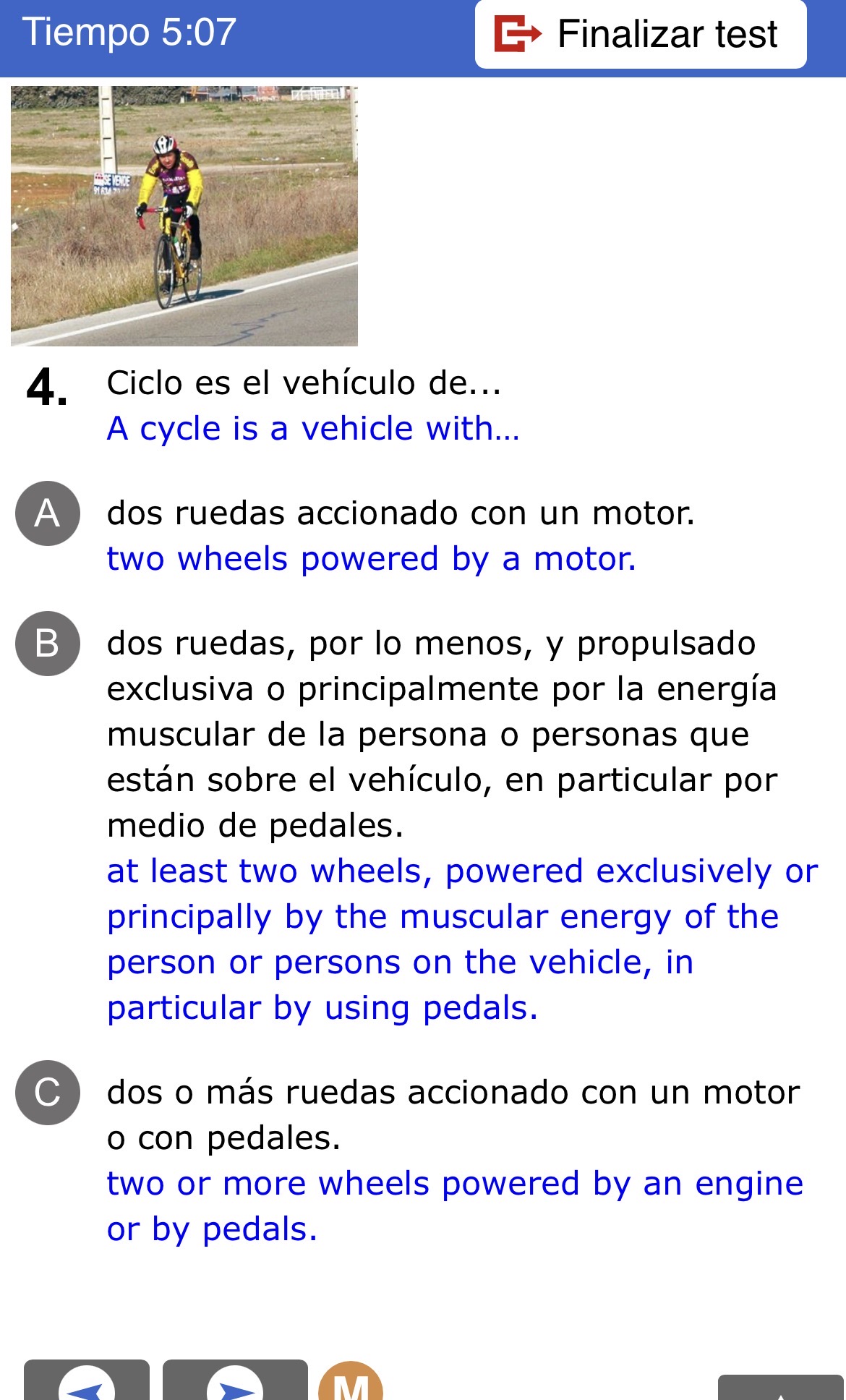846x1400 pixels.
Task: Select answer A, two wheels with motor
Action: [48, 513]
